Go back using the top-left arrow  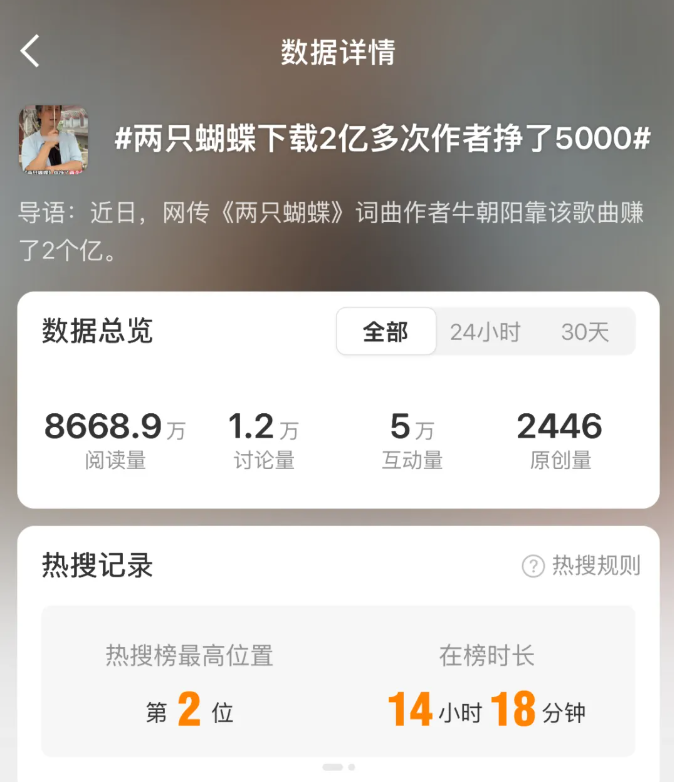(31, 52)
